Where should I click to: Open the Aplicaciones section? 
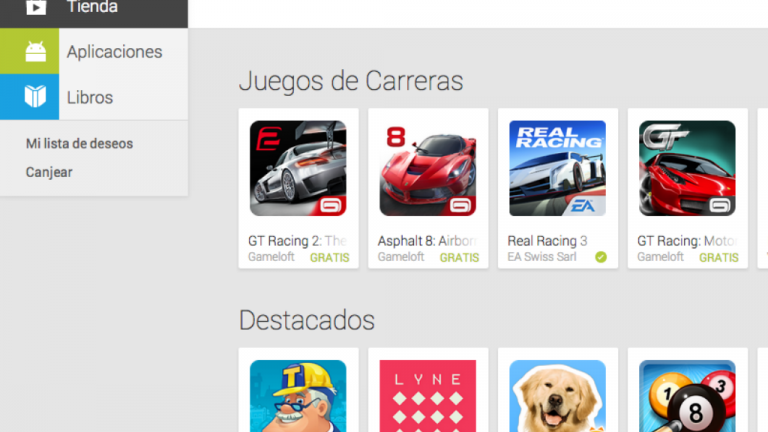pyautogui.click(x=113, y=52)
